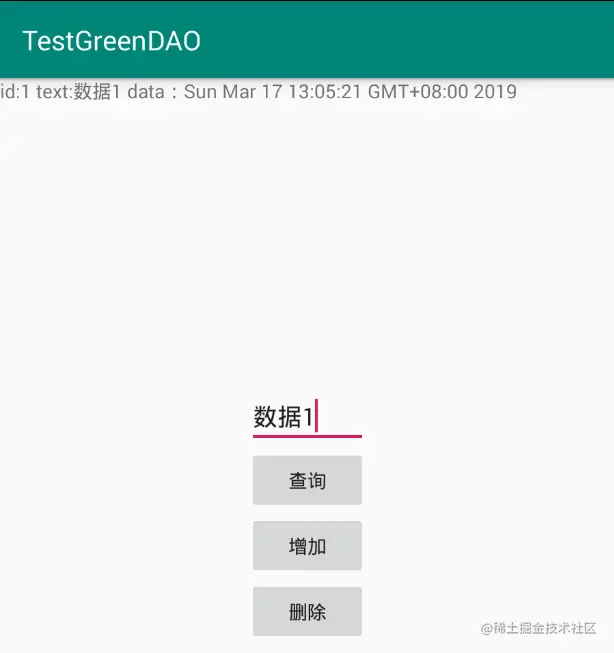The image size is (614, 653).
Task: Tap the 删除 button
Action: point(307,611)
